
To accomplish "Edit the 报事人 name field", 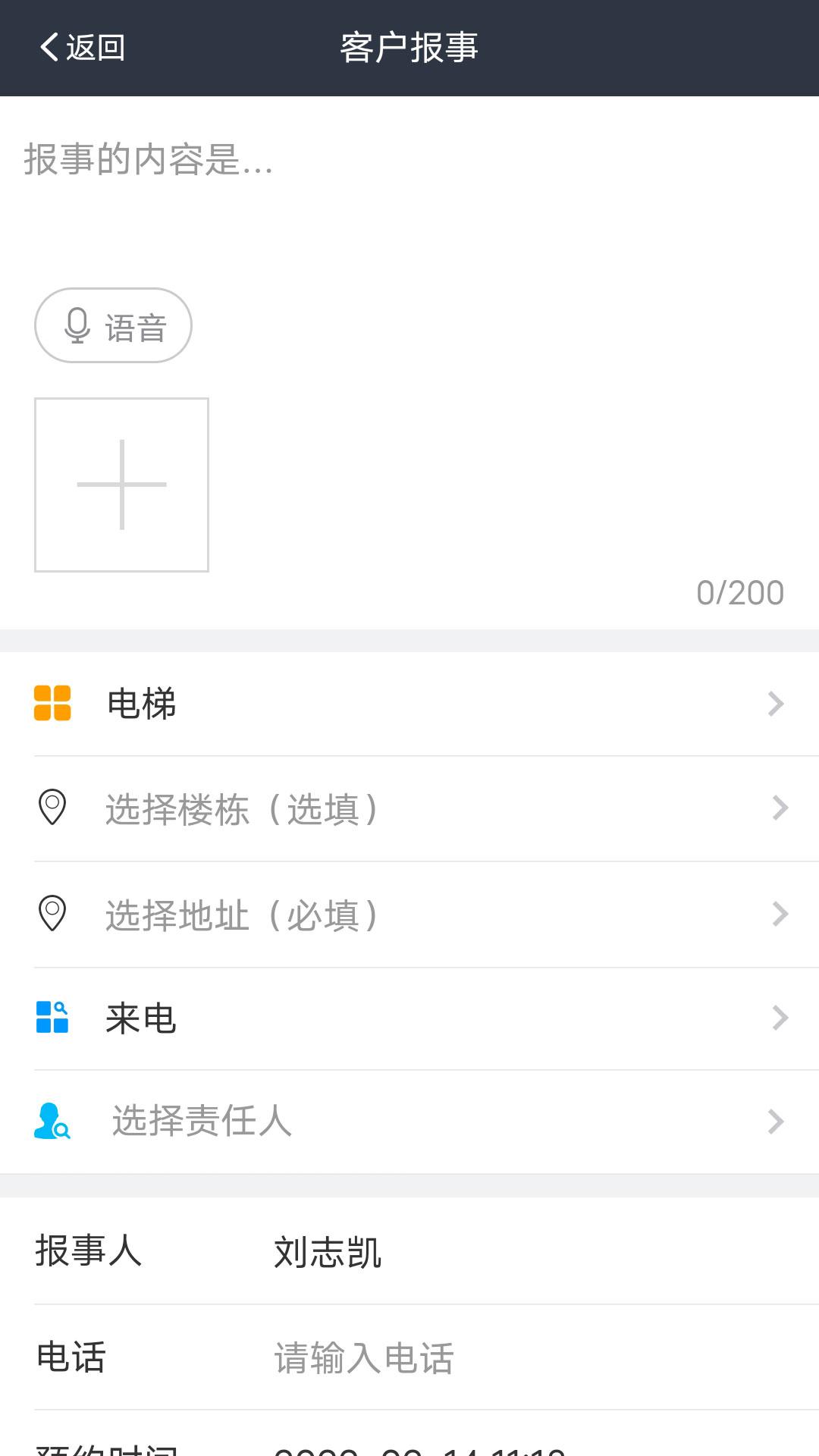I will pyautogui.click(x=531, y=1252).
